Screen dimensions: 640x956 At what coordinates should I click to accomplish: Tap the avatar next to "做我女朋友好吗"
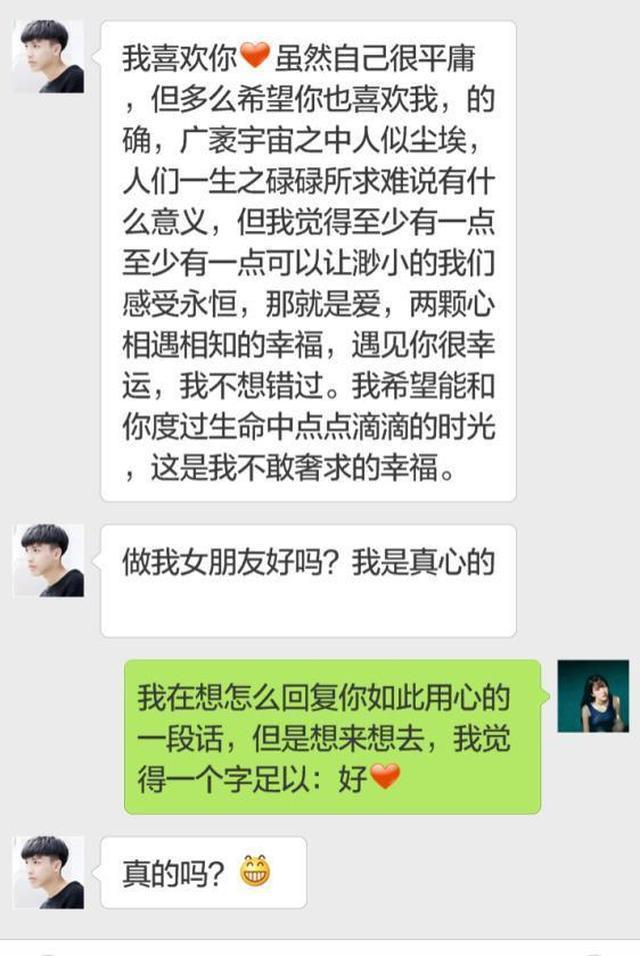(48, 561)
